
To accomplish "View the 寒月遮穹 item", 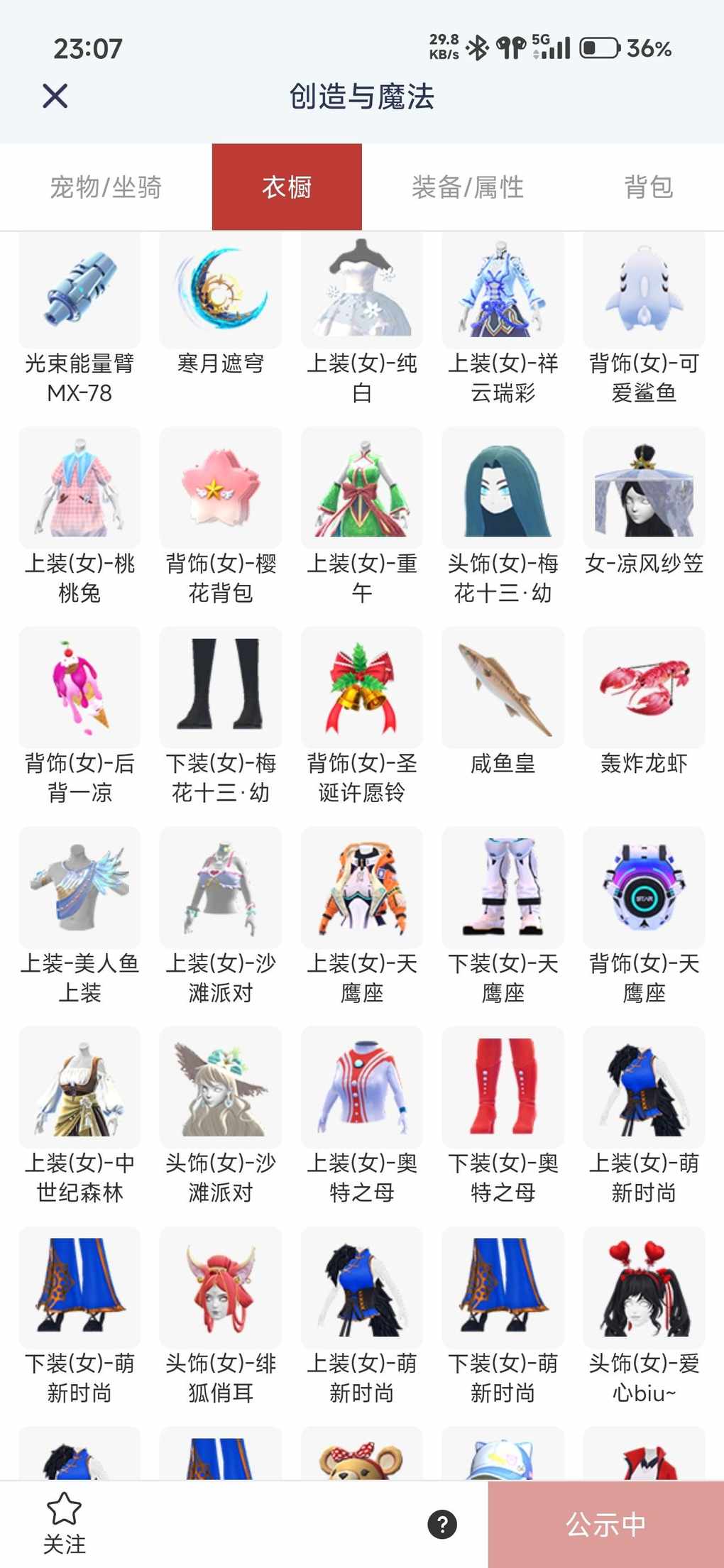I will [x=221, y=291].
